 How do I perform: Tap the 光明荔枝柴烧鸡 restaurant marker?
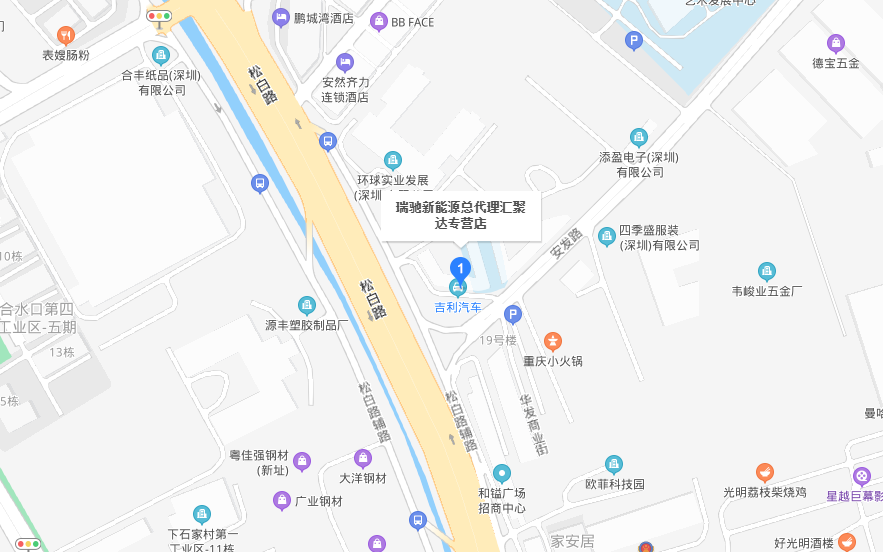pos(765,472)
